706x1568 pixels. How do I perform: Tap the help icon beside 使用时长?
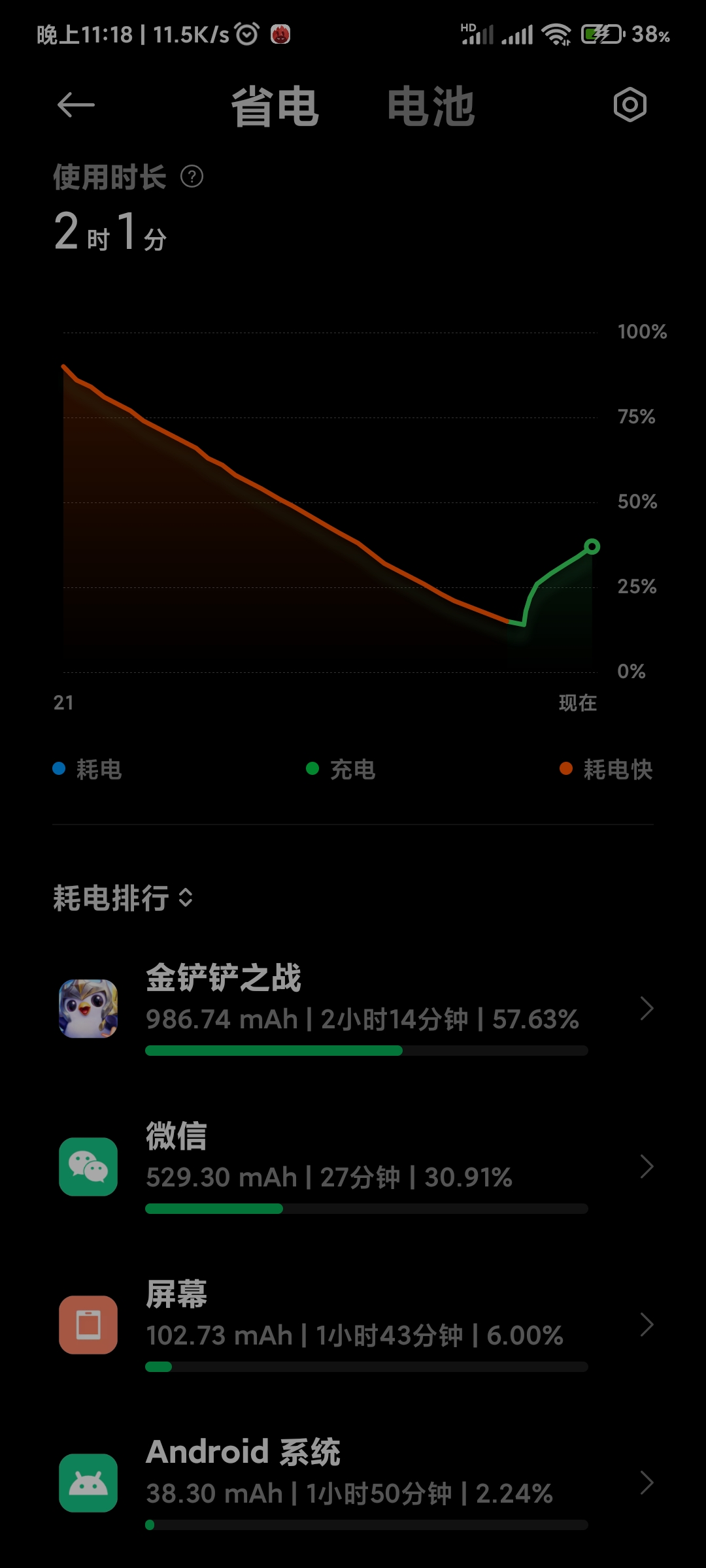[192, 176]
